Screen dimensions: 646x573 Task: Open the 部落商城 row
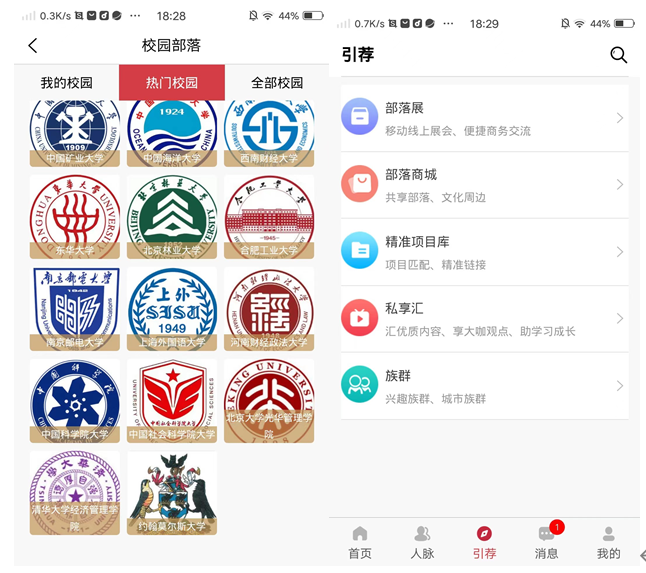click(484, 185)
